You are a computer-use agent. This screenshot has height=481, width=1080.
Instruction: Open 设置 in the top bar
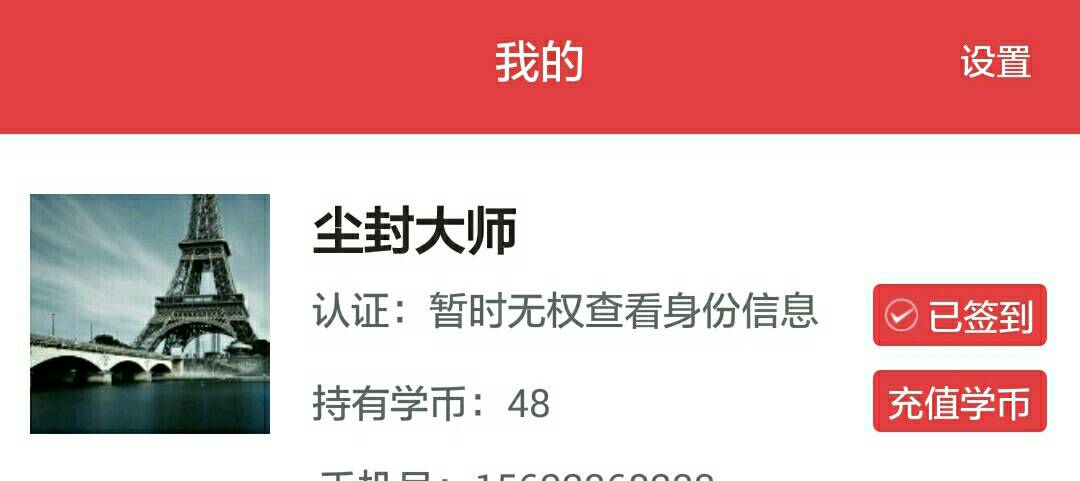click(x=995, y=63)
